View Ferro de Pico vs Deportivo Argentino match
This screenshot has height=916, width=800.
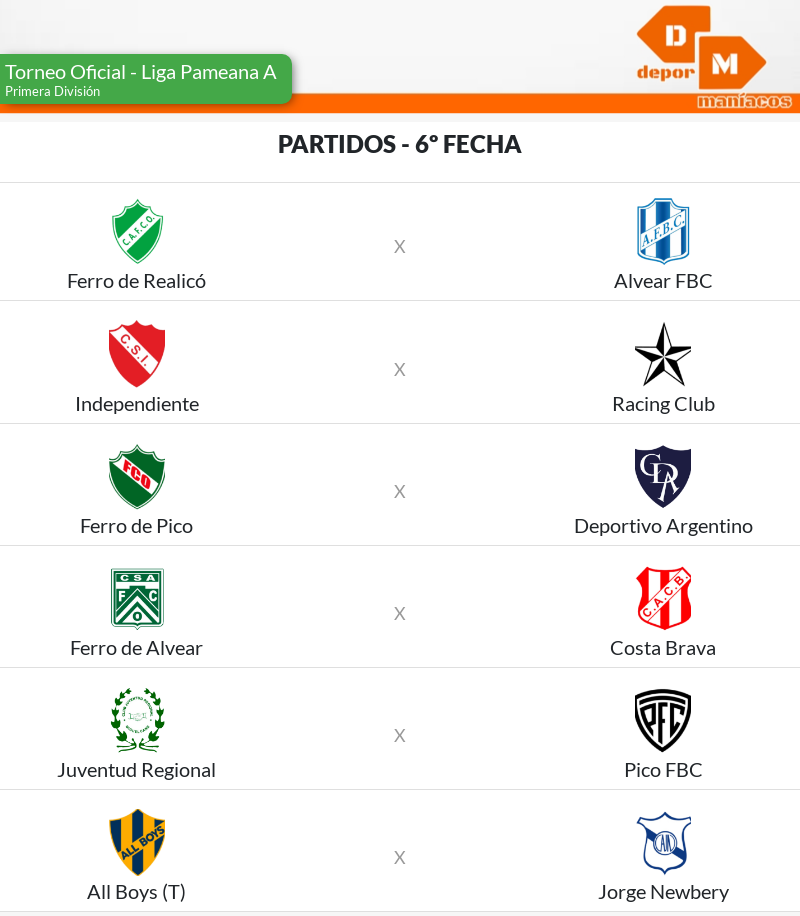coord(399,491)
